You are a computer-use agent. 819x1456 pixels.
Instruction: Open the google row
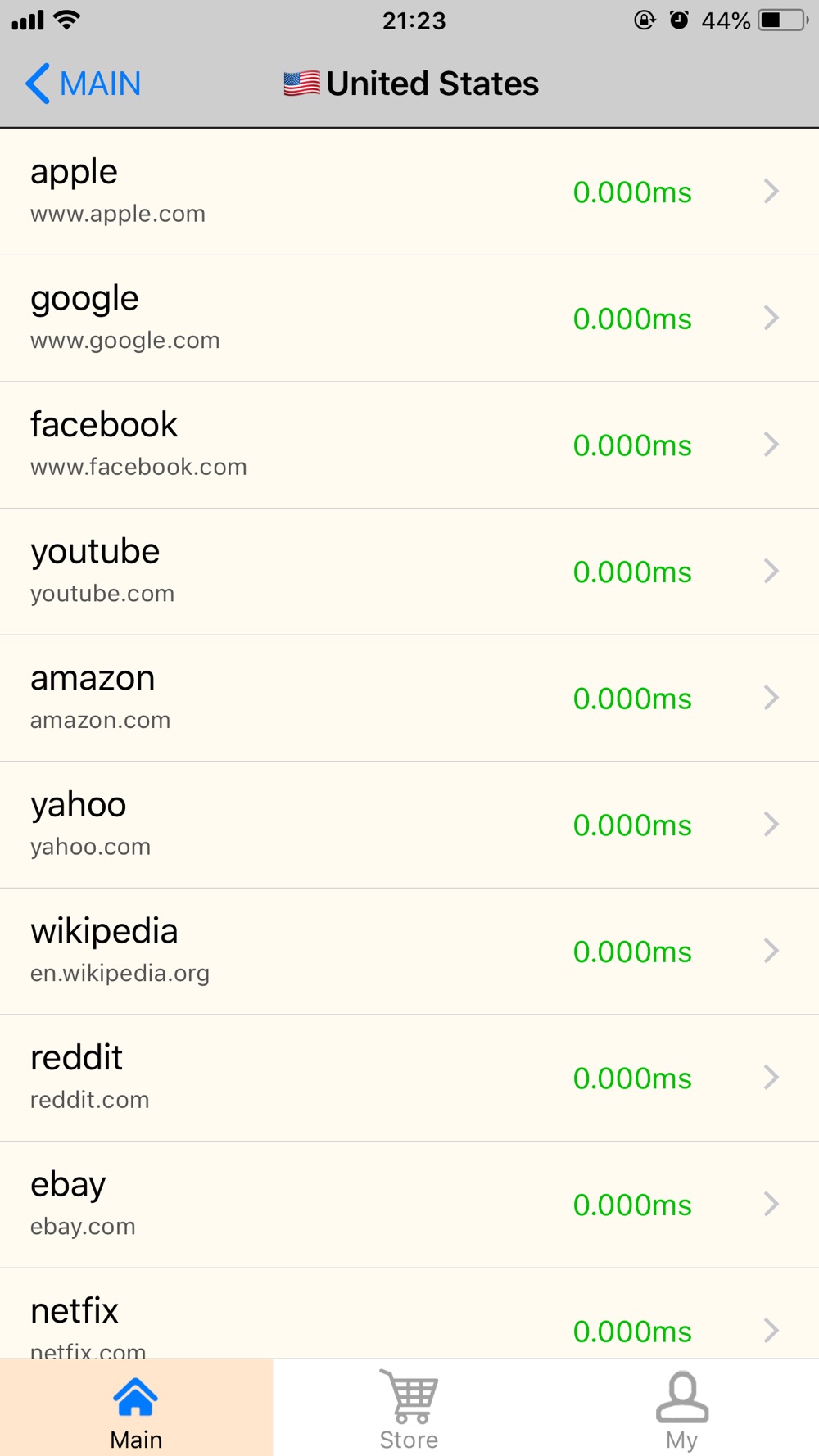pyautogui.click(x=409, y=319)
